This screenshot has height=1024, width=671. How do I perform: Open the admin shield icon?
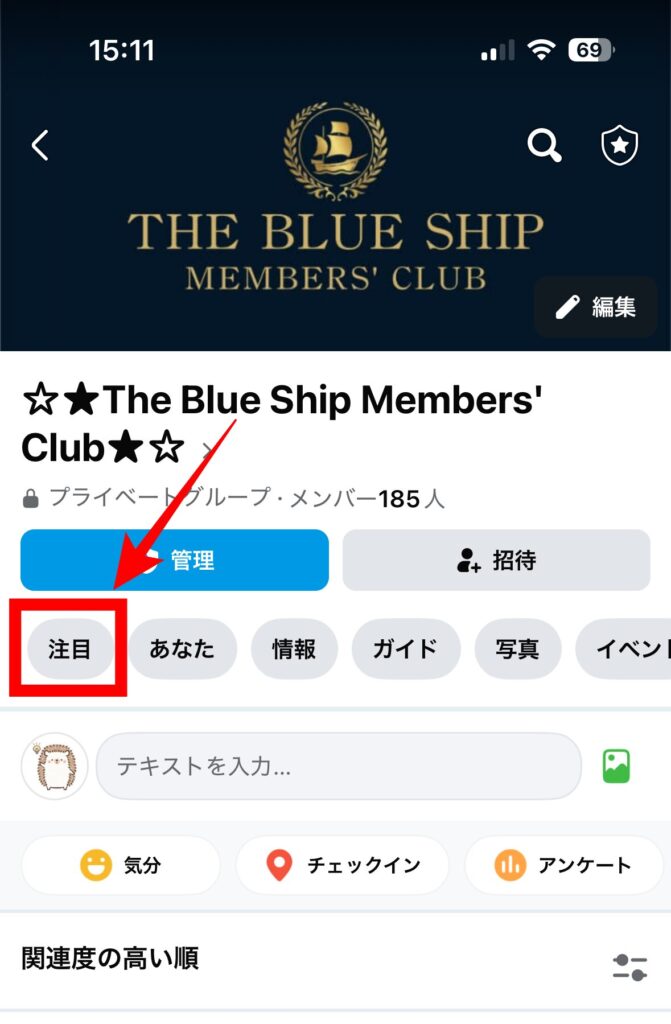point(619,146)
